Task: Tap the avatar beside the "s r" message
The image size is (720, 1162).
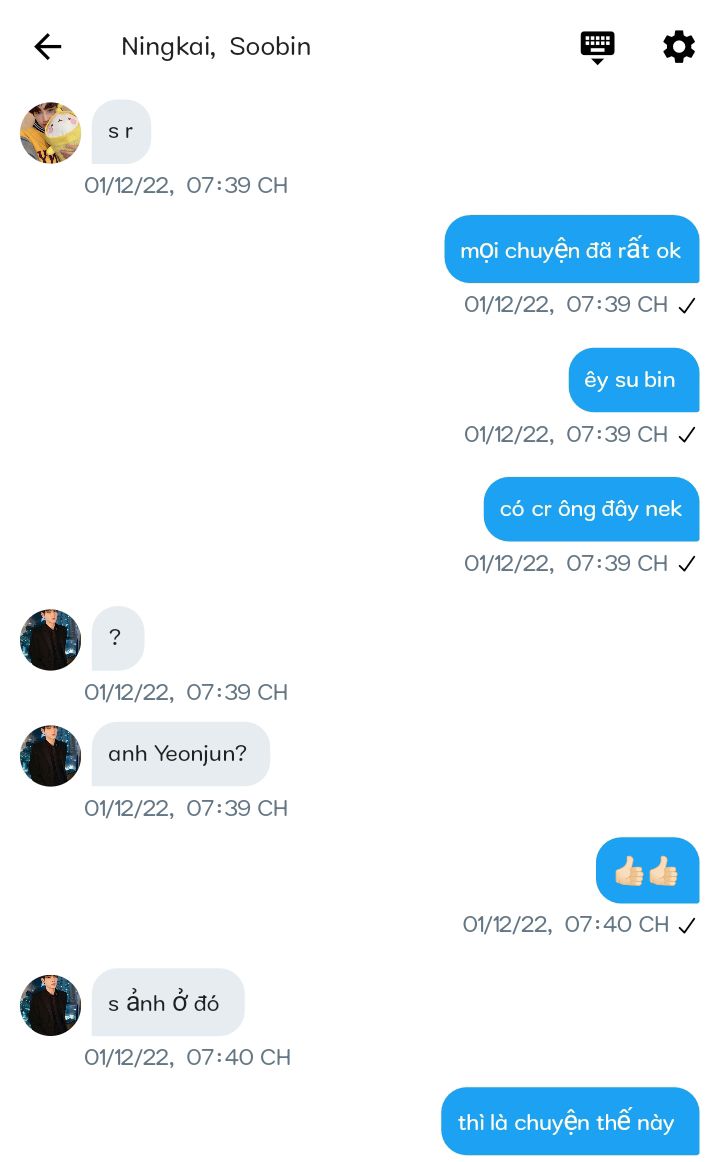Action: tap(50, 132)
